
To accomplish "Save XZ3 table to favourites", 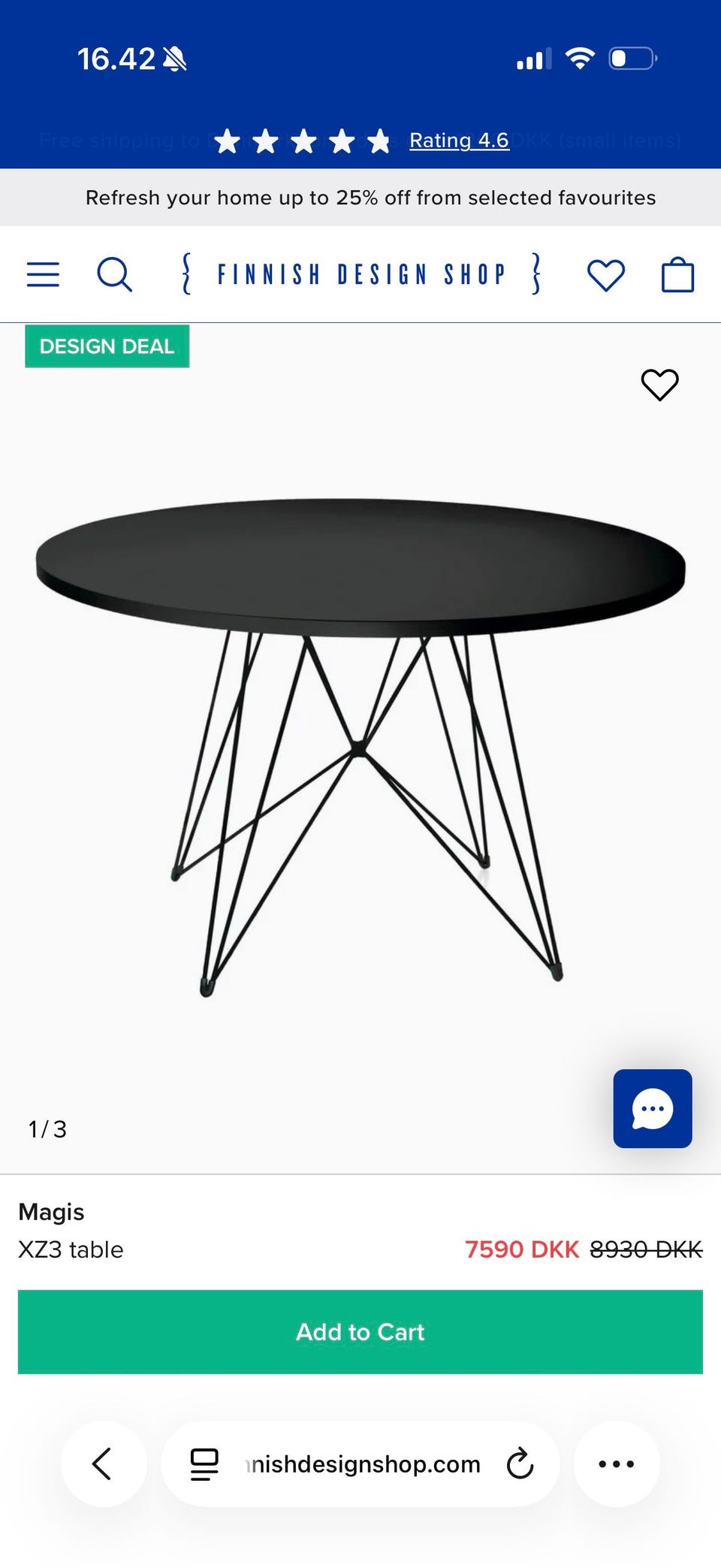I will (x=659, y=385).
